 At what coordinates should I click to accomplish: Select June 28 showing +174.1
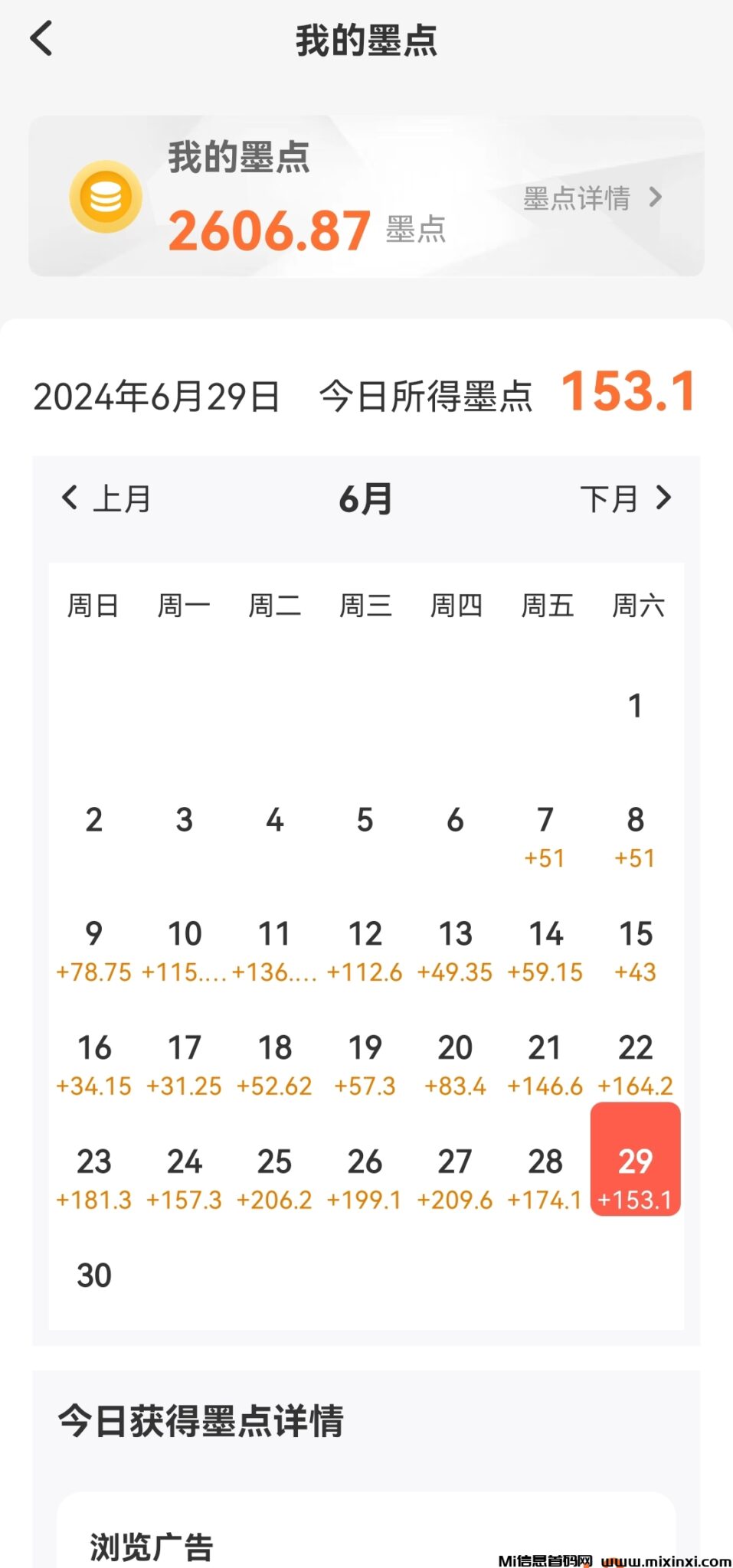click(x=545, y=1178)
